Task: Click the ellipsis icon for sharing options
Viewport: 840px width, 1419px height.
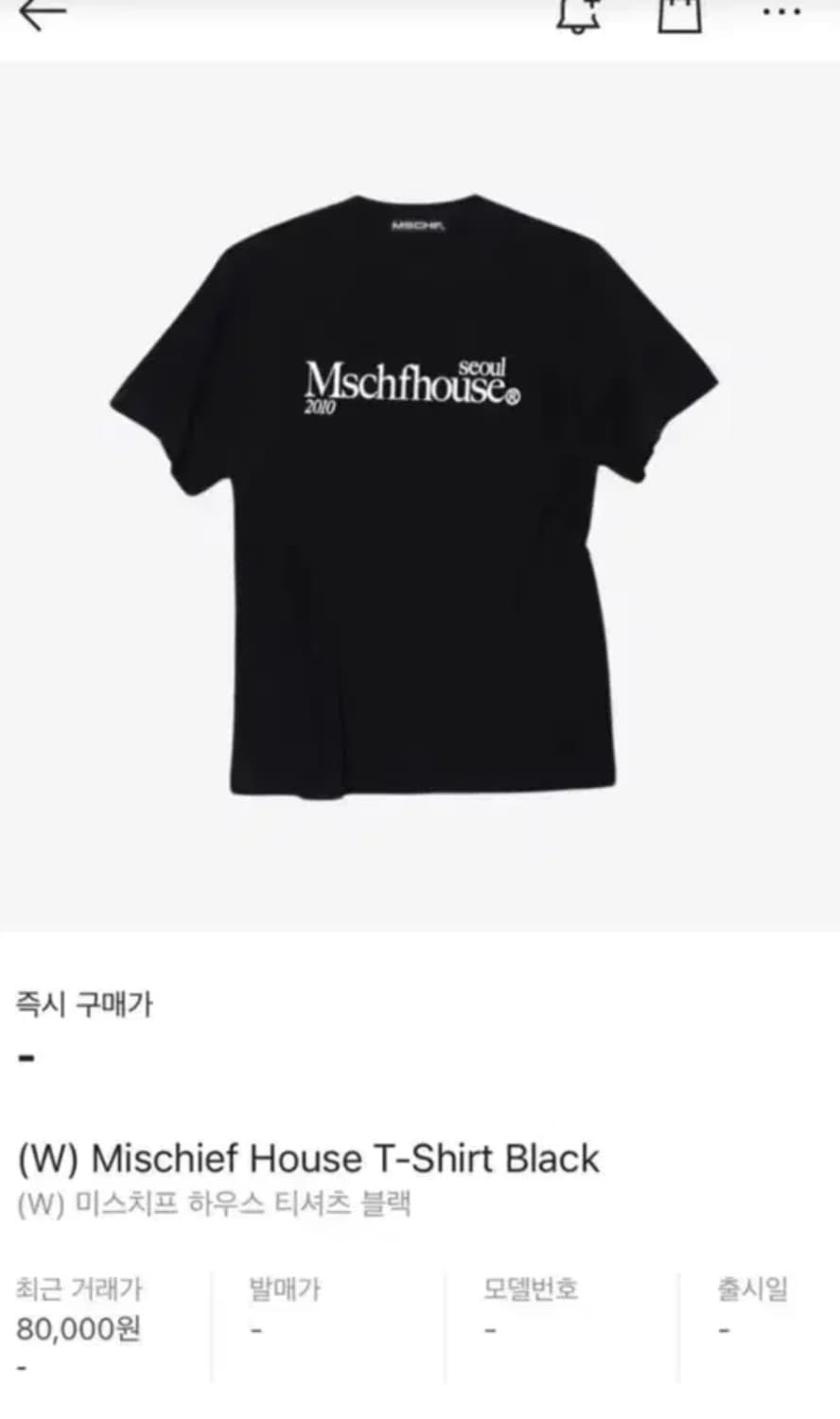Action: tap(778, 12)
